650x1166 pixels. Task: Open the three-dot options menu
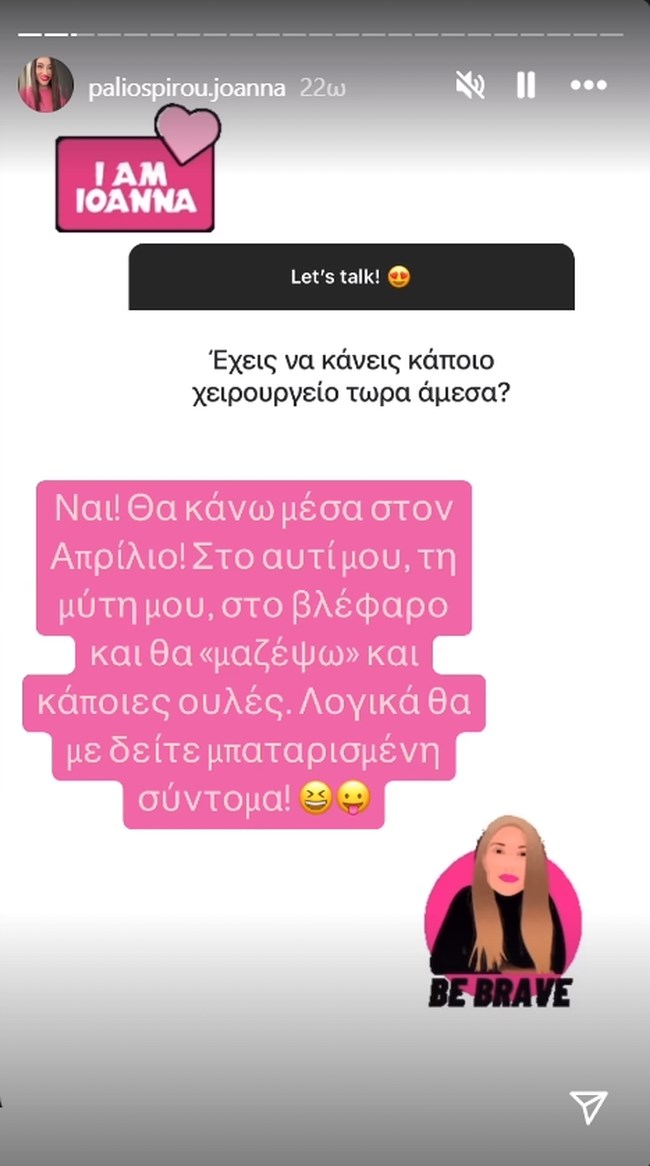point(588,86)
